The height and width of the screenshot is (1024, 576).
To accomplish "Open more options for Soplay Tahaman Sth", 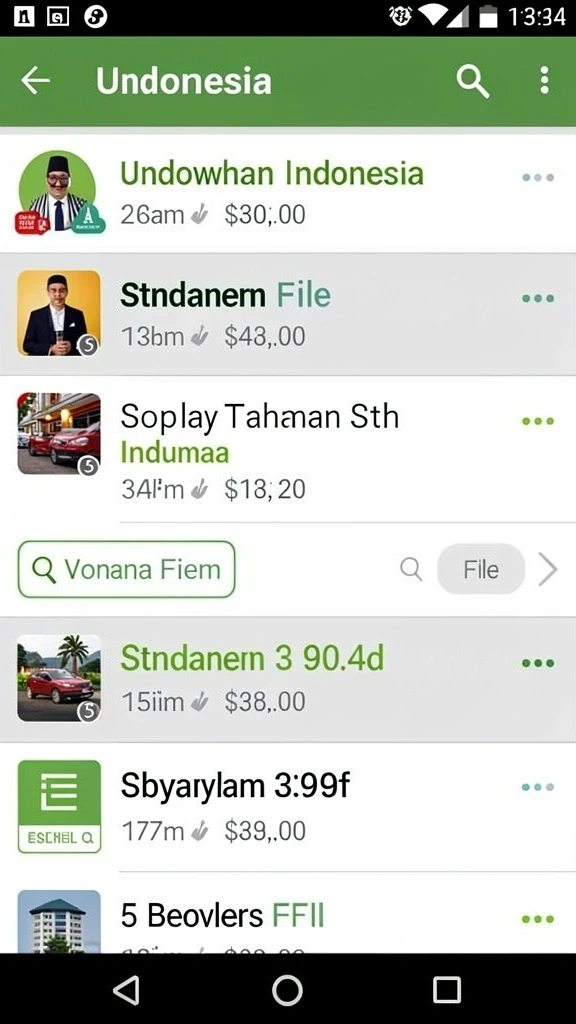I will pos(538,421).
